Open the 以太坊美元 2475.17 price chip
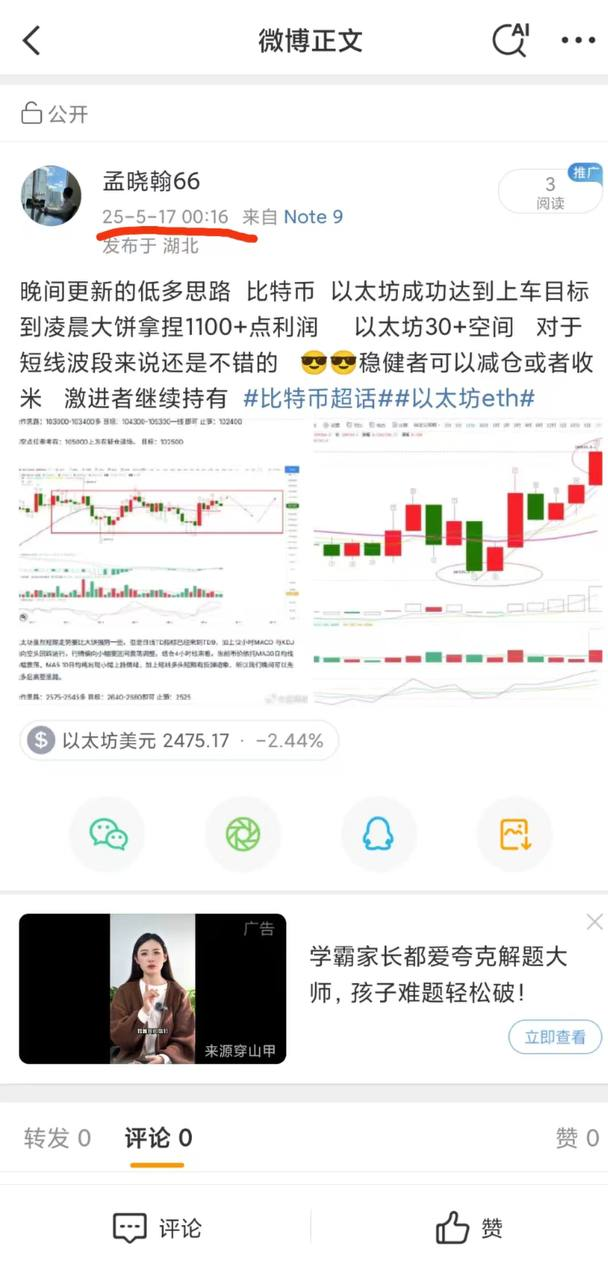 [180, 741]
